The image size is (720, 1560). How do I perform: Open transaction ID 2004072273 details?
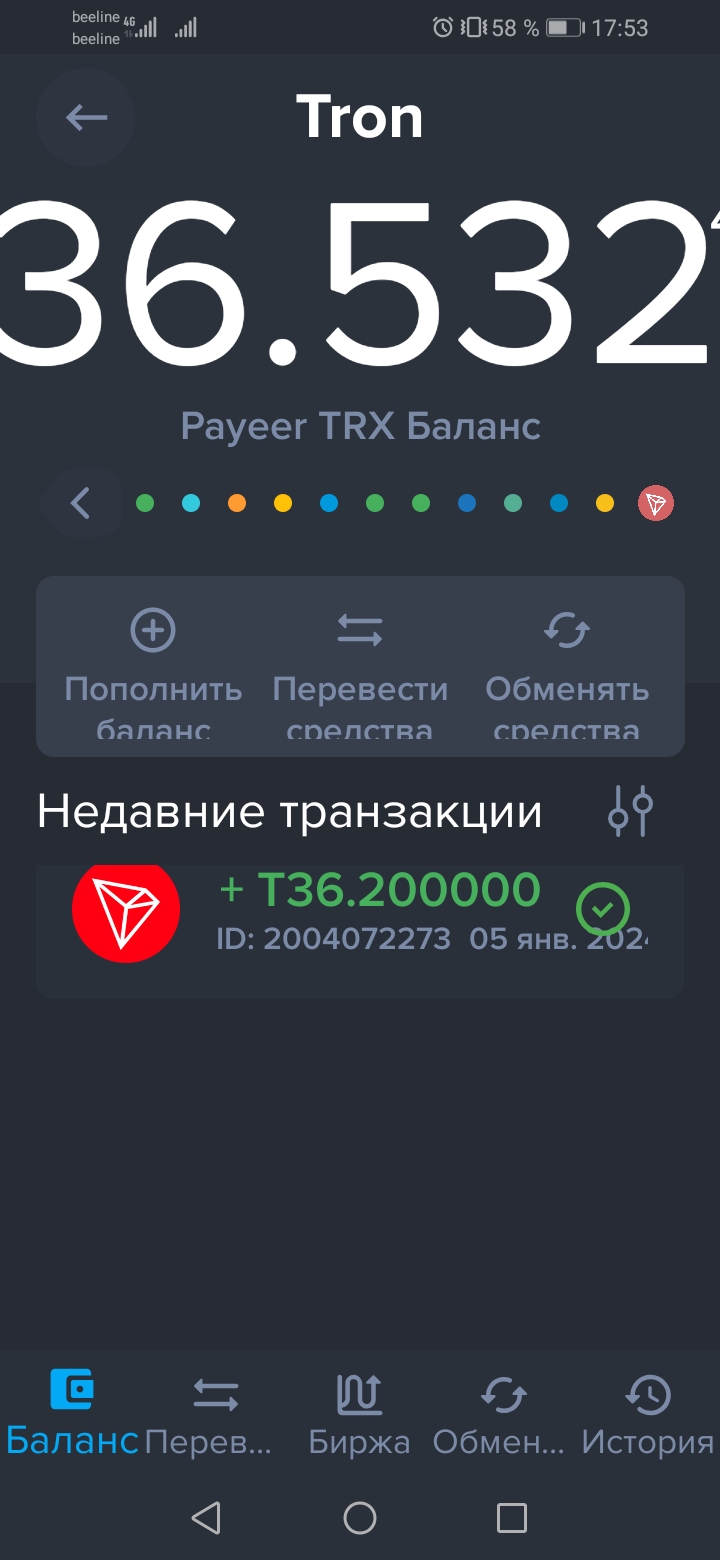[x=355, y=940]
